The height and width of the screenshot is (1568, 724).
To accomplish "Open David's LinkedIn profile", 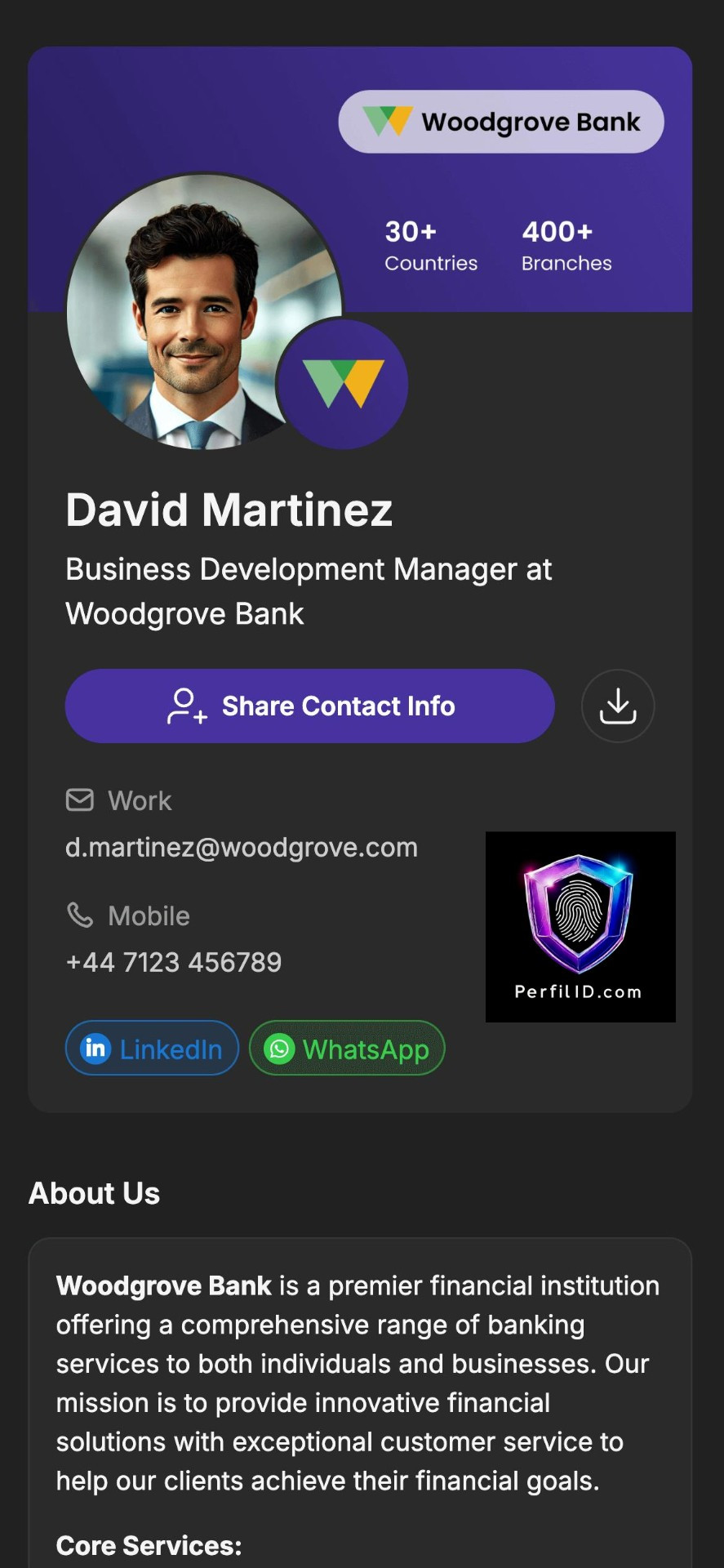I will (x=152, y=1048).
